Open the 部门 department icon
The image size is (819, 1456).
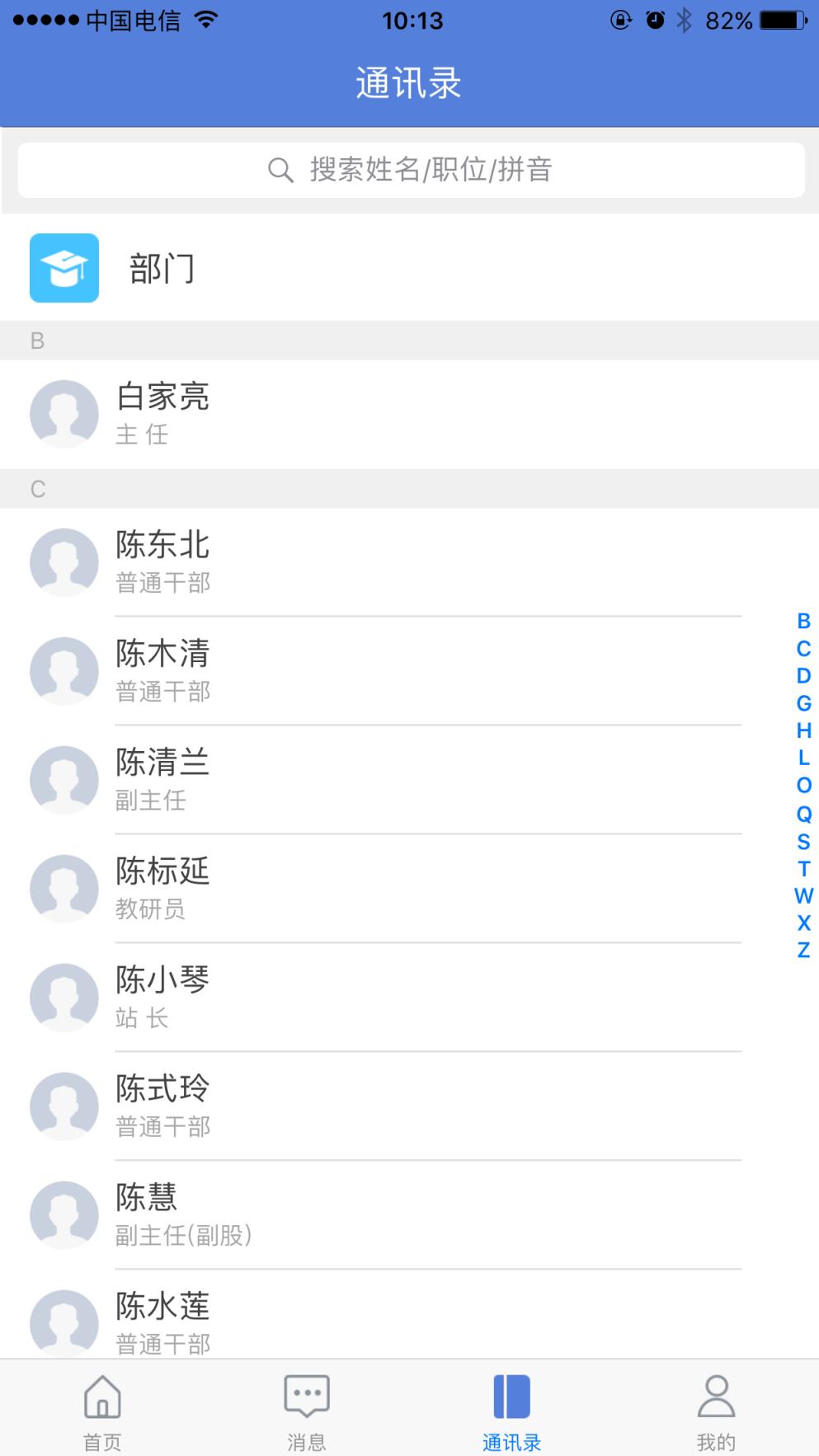pos(64,267)
